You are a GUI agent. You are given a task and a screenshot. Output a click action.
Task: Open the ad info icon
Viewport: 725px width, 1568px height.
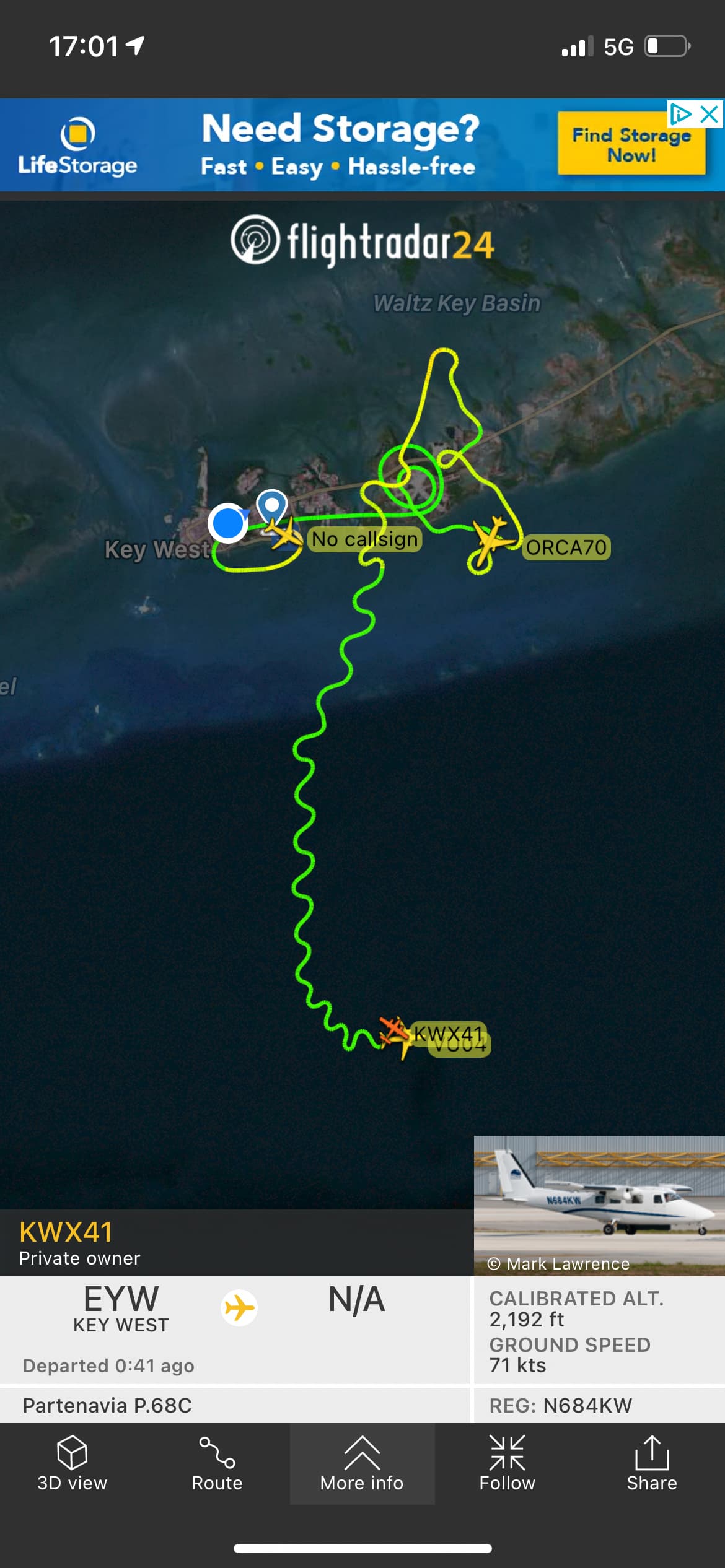coord(681,114)
